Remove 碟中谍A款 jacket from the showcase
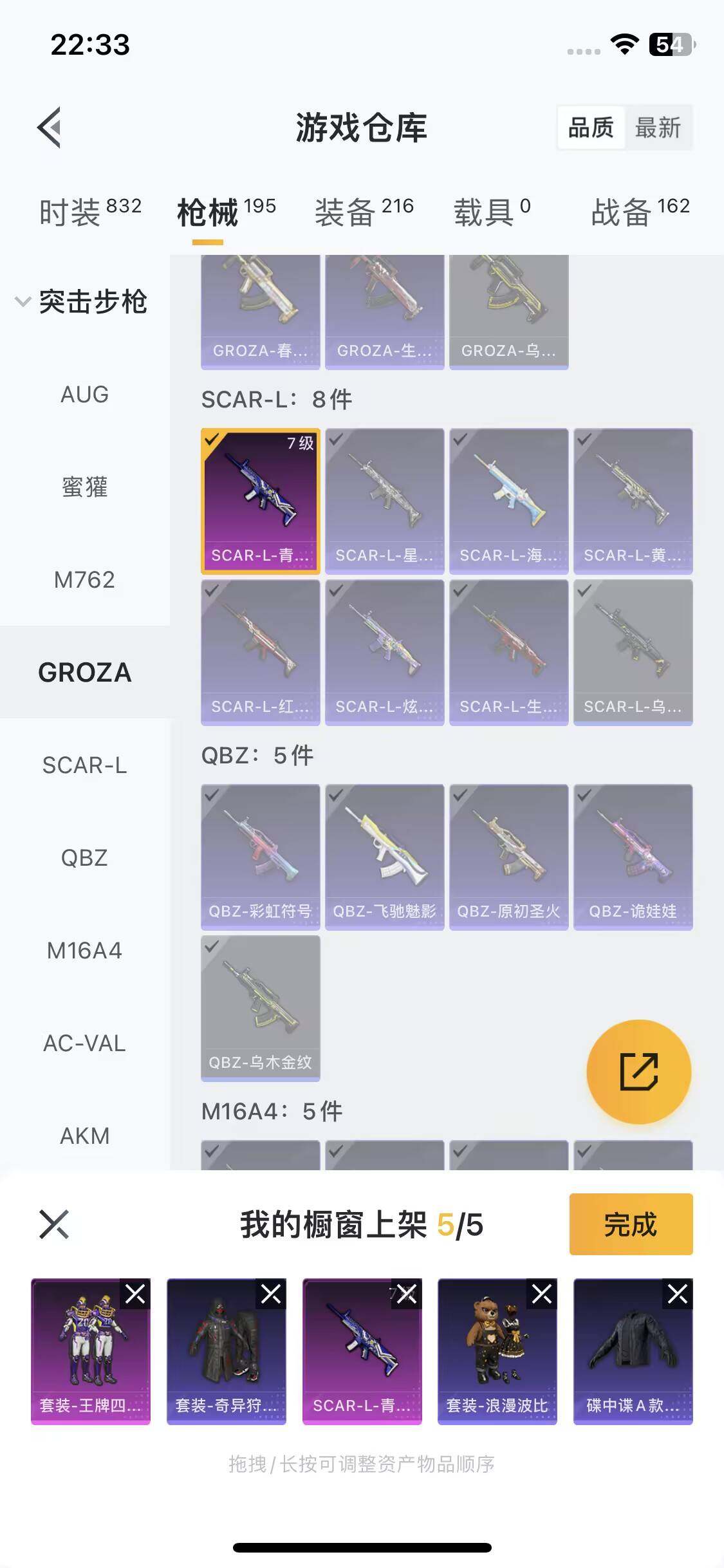The image size is (724, 1568). point(678,1294)
